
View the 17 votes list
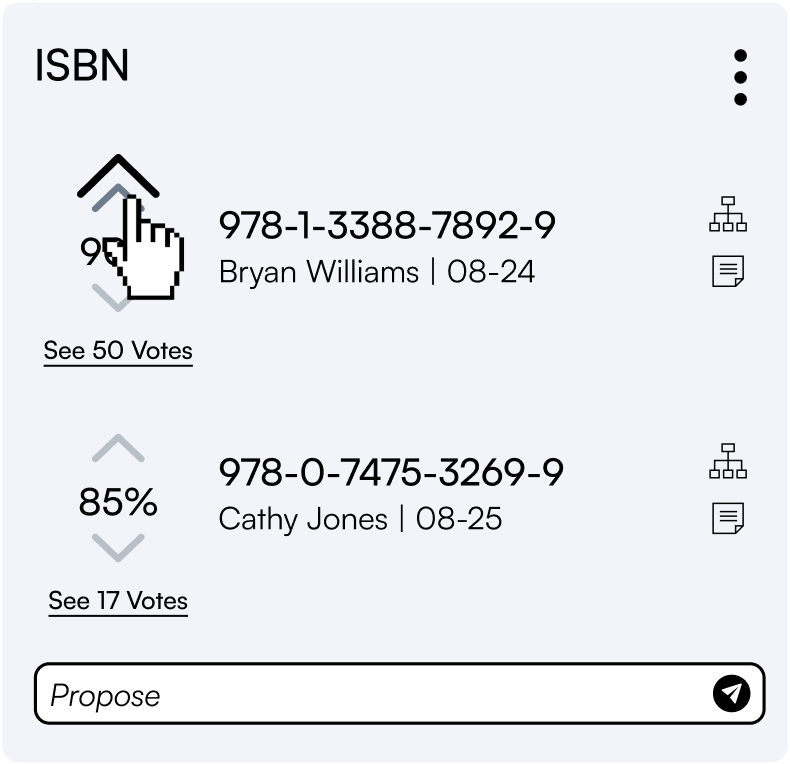pyautogui.click(x=118, y=601)
